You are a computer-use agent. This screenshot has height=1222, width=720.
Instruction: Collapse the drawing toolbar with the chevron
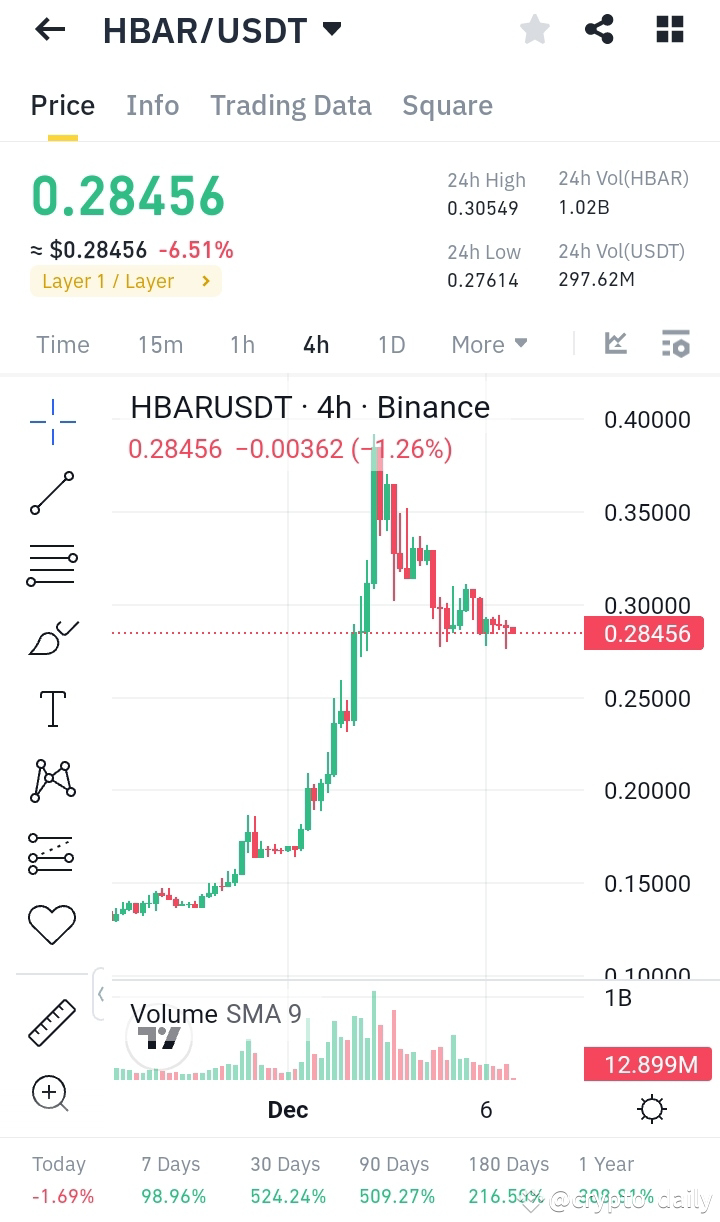[100, 993]
